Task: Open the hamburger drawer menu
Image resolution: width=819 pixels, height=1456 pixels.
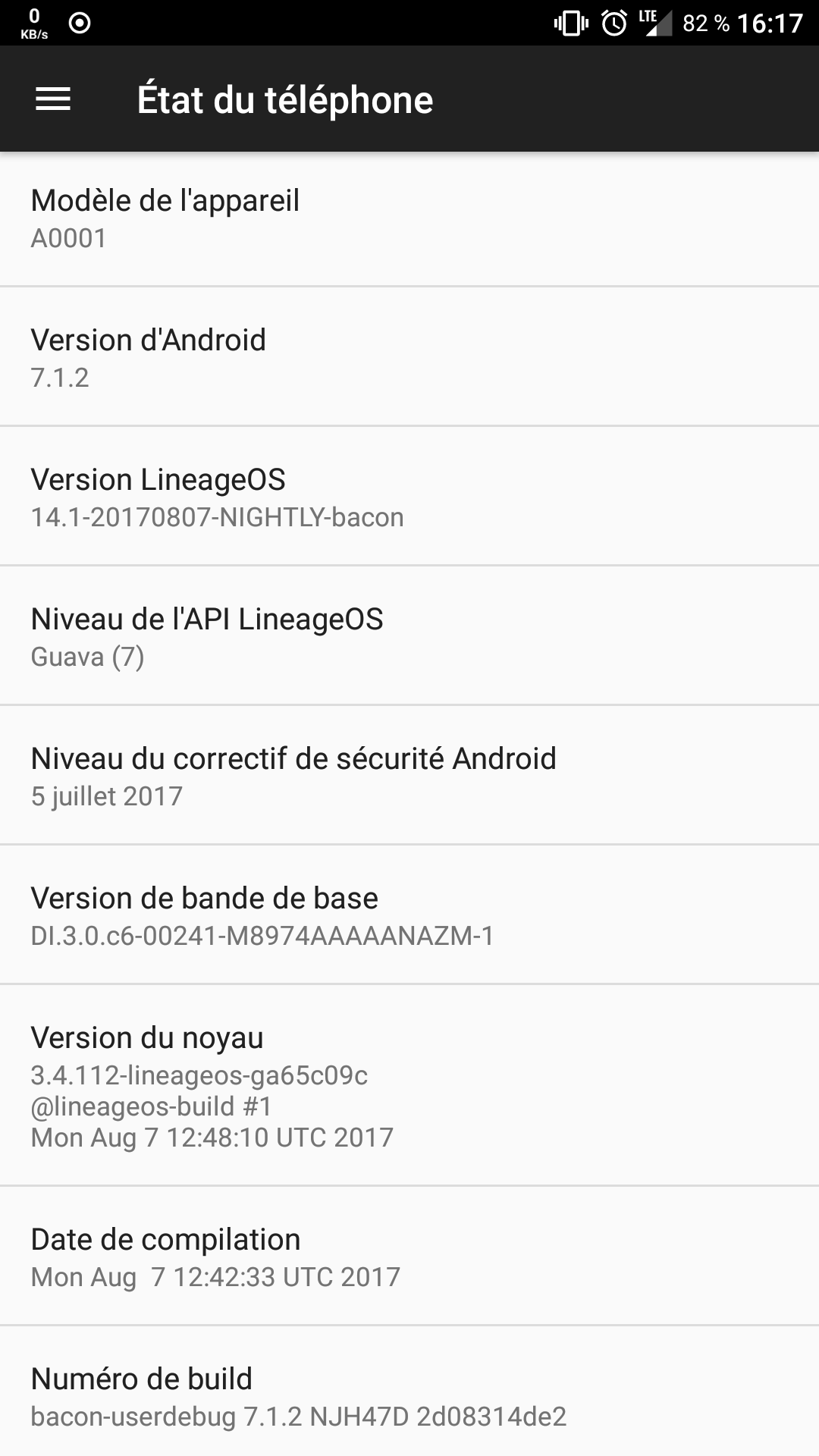Action: tap(53, 99)
